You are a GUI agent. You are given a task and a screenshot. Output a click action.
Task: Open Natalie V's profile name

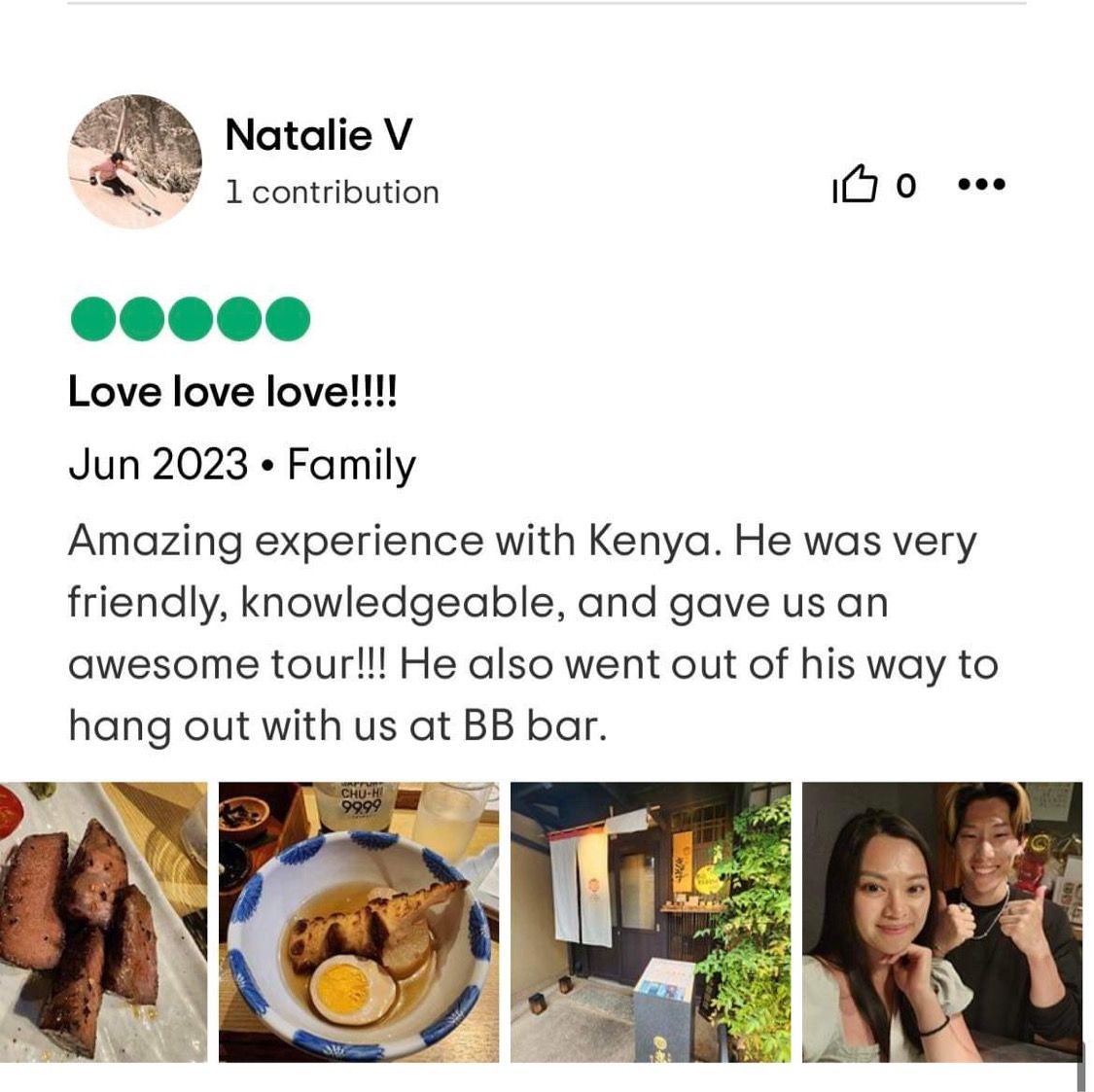(x=318, y=134)
